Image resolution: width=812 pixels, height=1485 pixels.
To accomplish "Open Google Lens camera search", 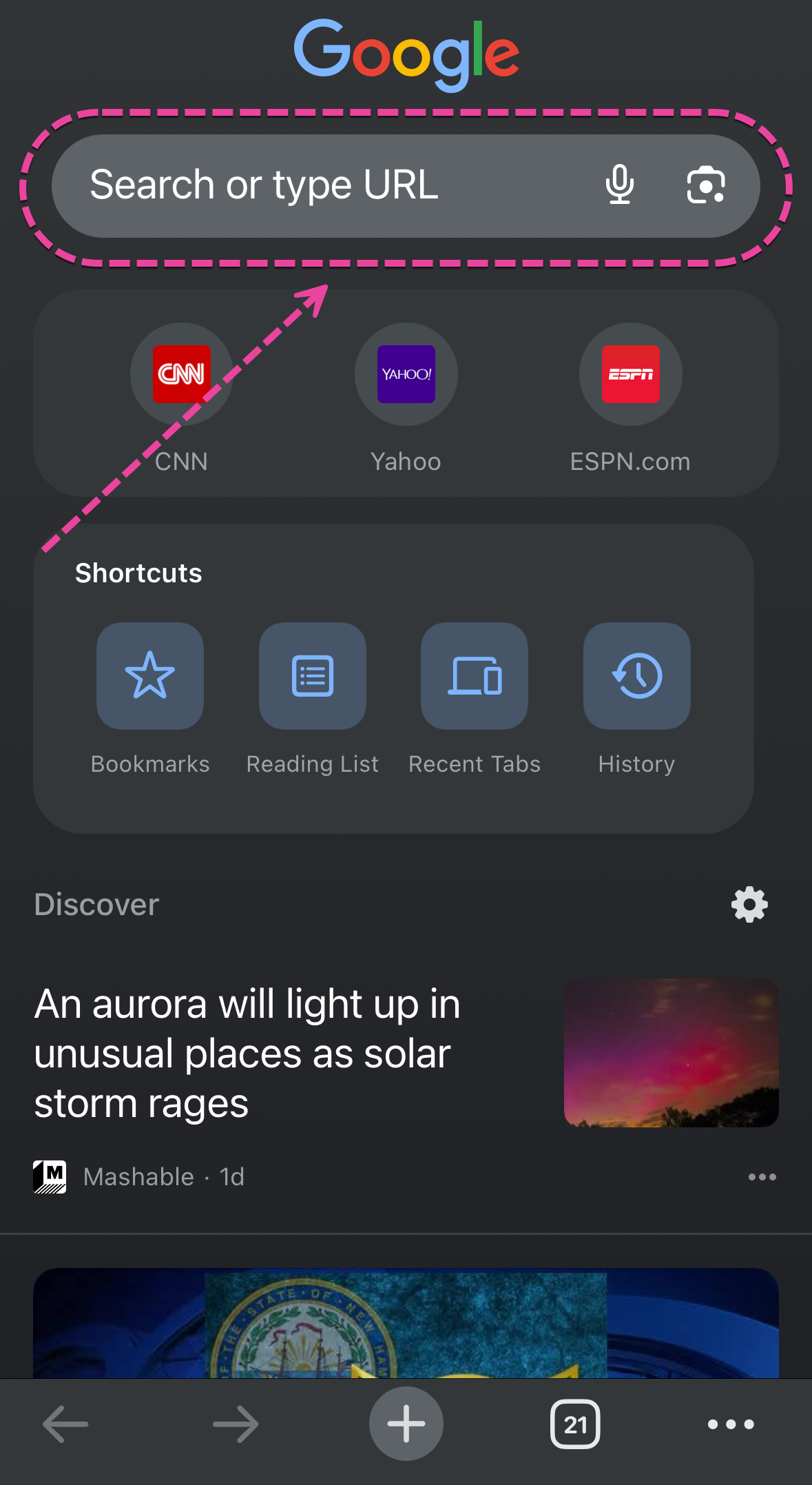I will [x=706, y=185].
